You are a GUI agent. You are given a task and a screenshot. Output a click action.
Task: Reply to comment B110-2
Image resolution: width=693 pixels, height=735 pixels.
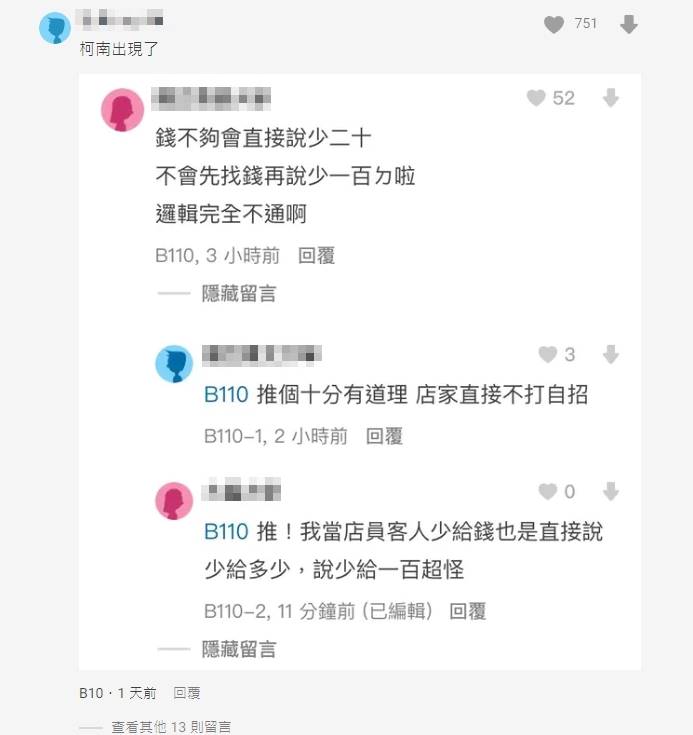pyautogui.click(x=468, y=611)
